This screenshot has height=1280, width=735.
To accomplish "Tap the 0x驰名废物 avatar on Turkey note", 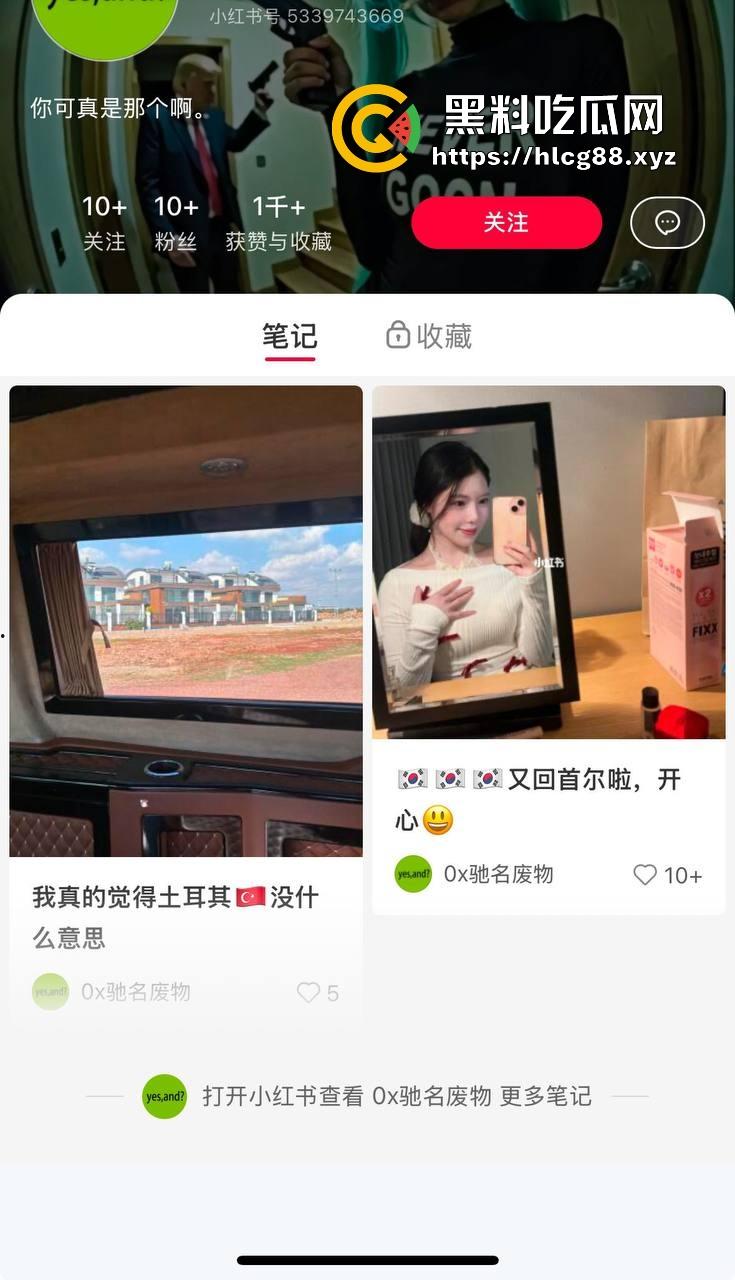I will pos(50,992).
